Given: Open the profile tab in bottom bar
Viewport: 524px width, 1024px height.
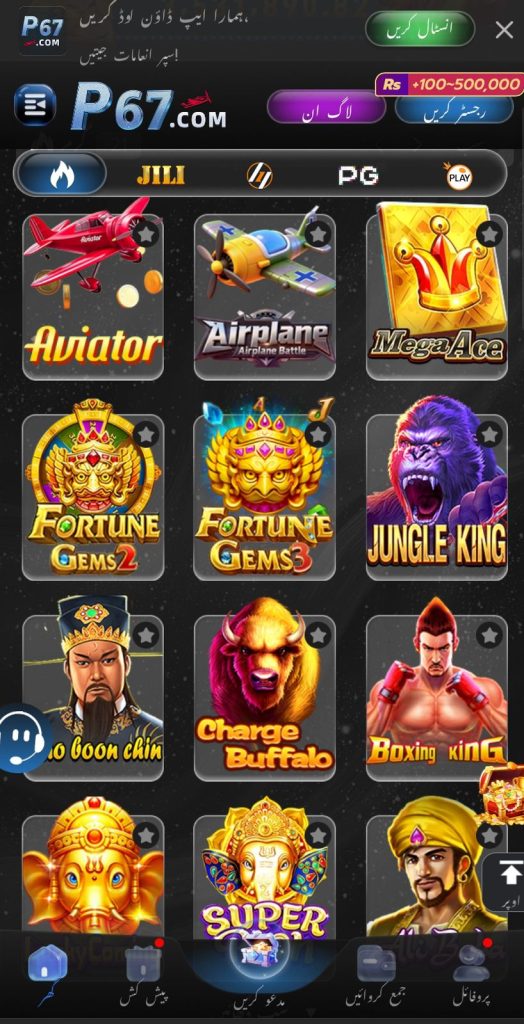Looking at the screenshot, I should (471, 973).
